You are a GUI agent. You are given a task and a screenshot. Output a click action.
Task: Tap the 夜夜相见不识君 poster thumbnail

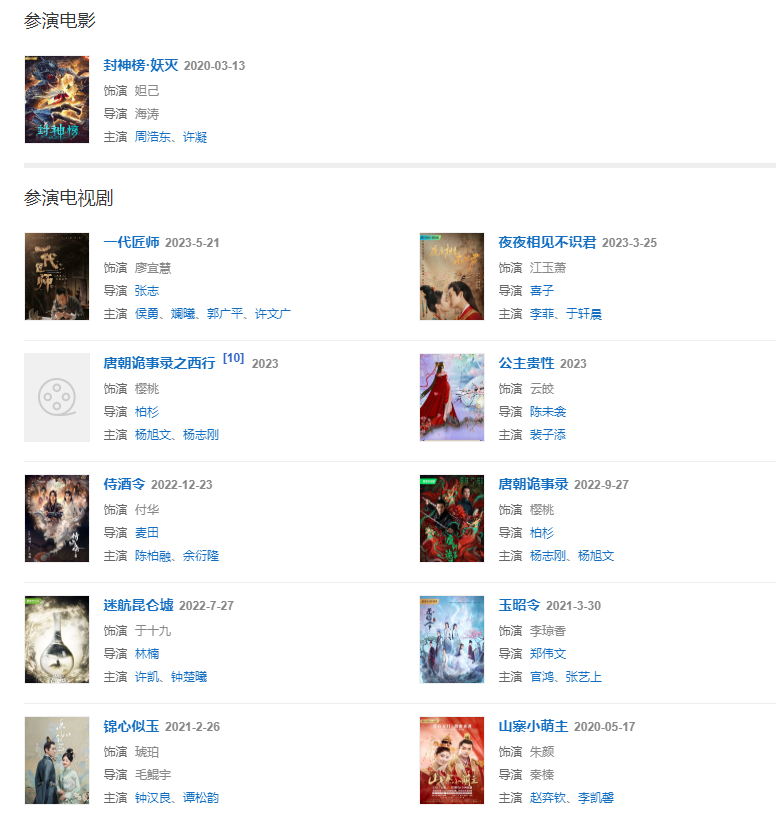coord(452,276)
